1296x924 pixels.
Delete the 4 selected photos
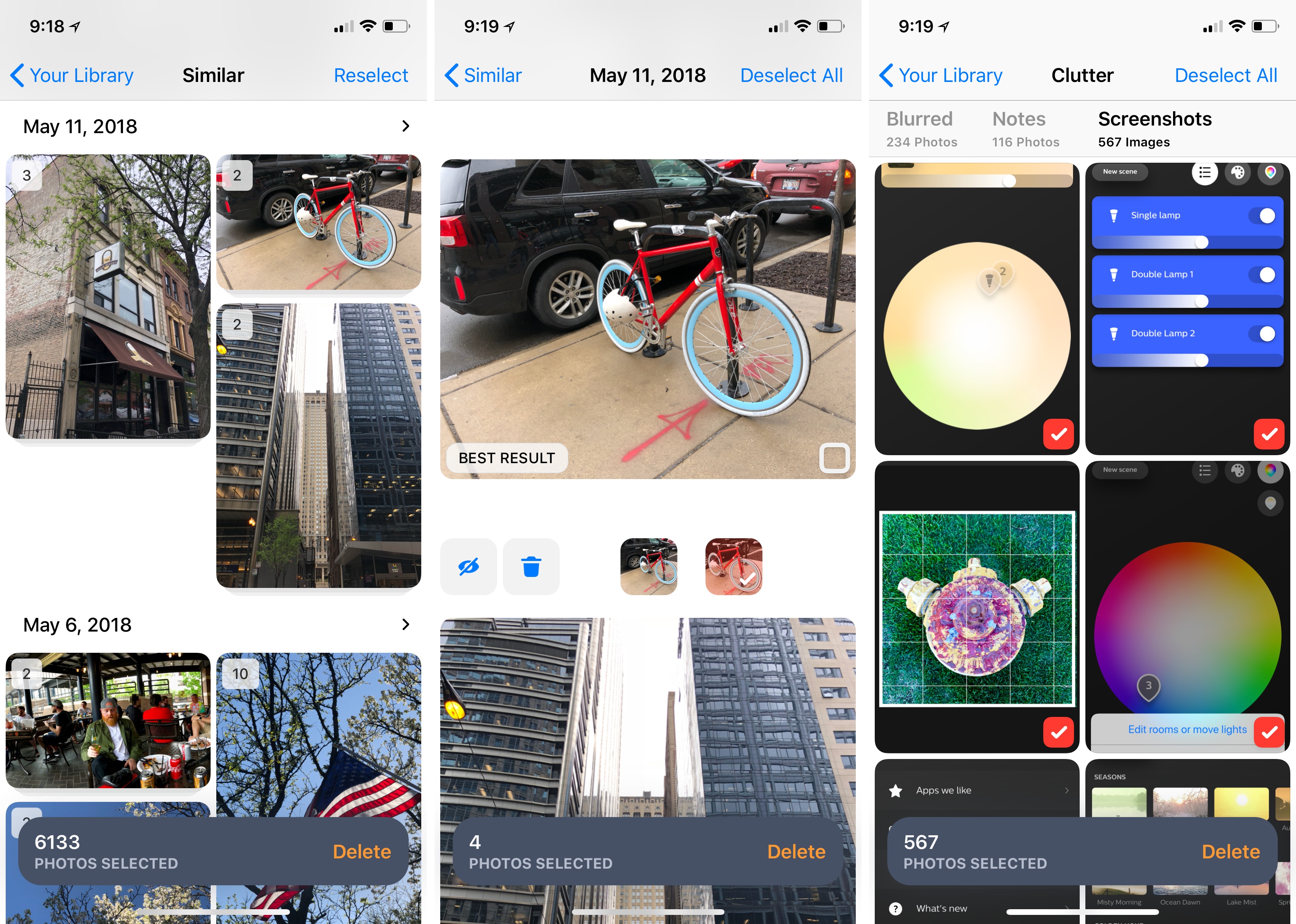(796, 851)
